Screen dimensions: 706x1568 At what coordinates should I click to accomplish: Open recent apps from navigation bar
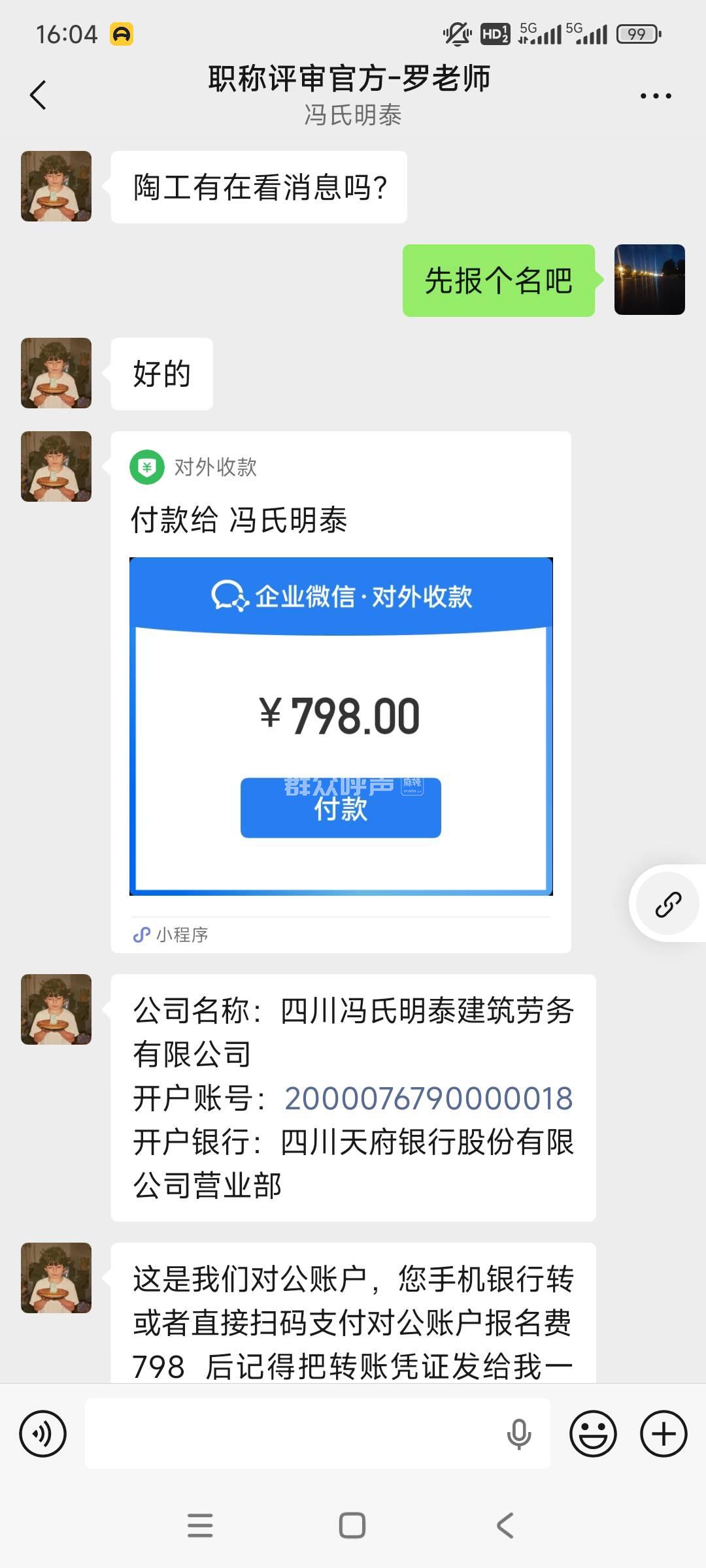pos(200,1526)
